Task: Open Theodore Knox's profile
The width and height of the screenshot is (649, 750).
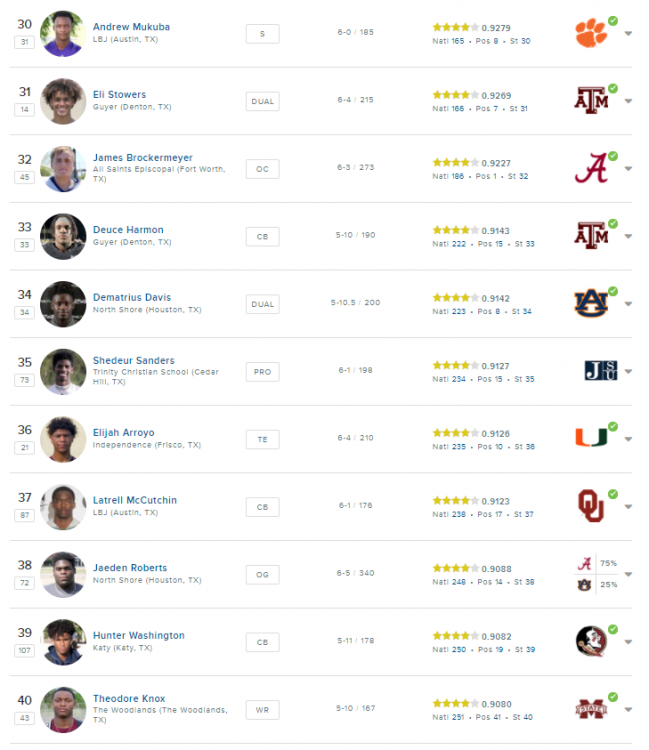Action: pyautogui.click(x=129, y=698)
